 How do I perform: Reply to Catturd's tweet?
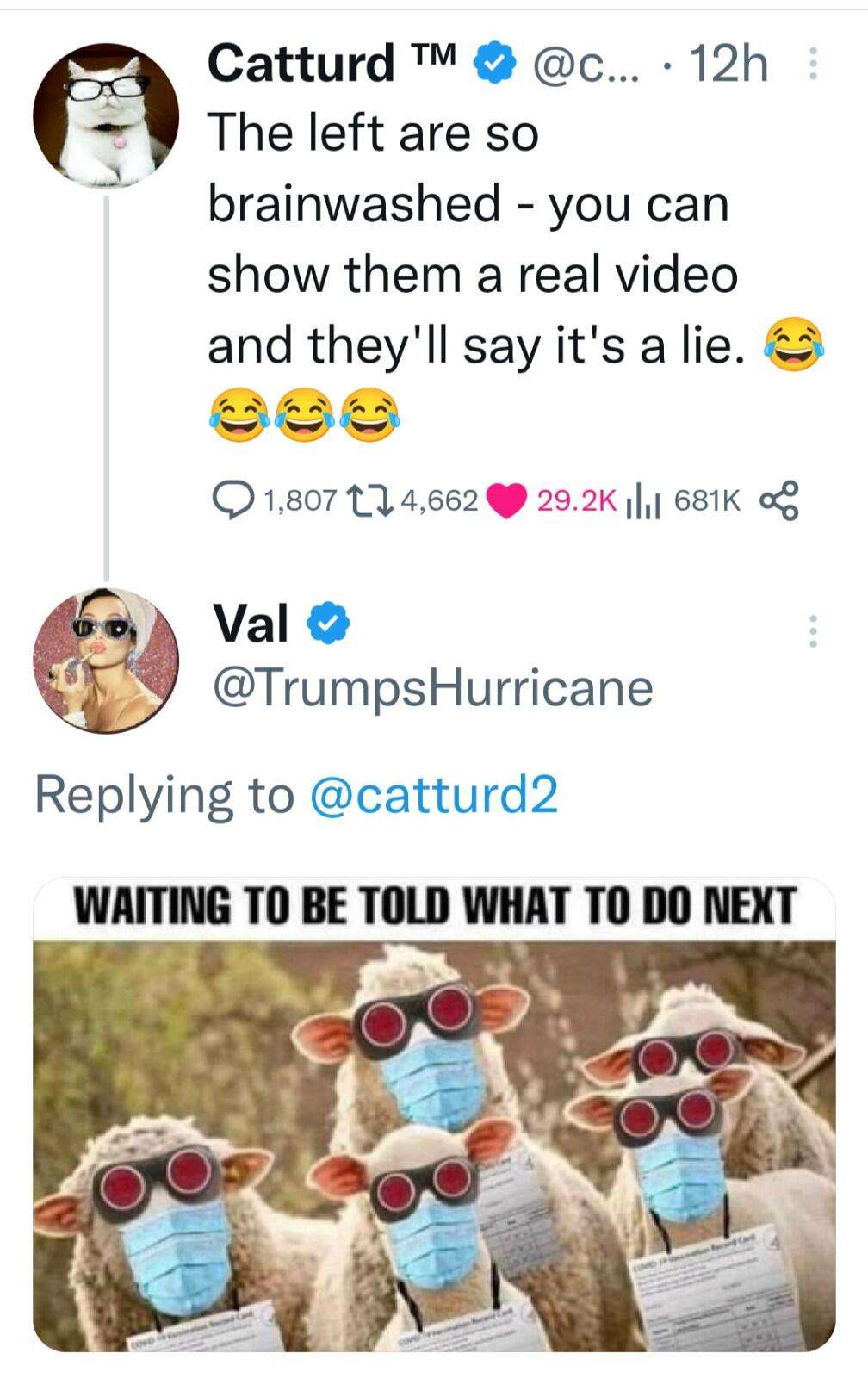tap(232, 500)
